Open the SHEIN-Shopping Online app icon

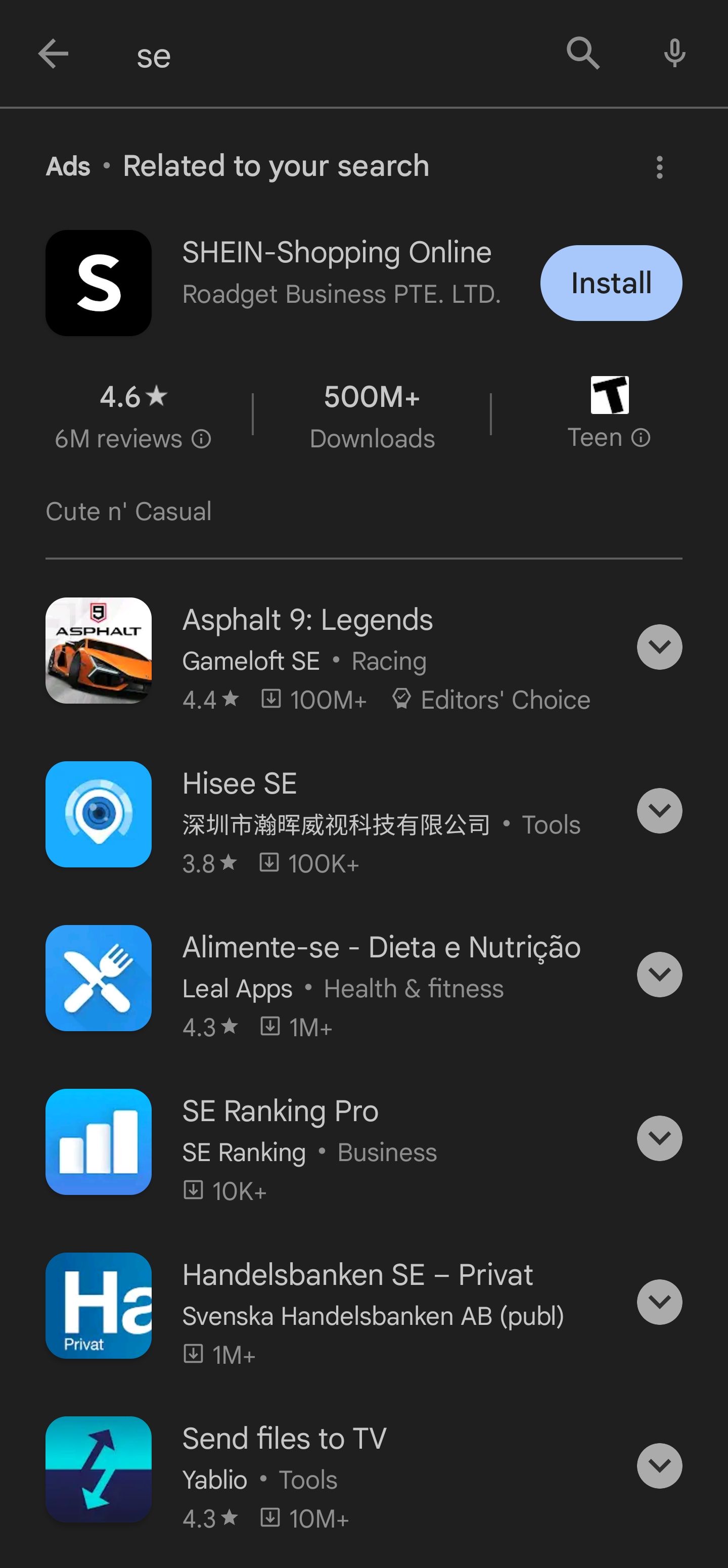(99, 282)
